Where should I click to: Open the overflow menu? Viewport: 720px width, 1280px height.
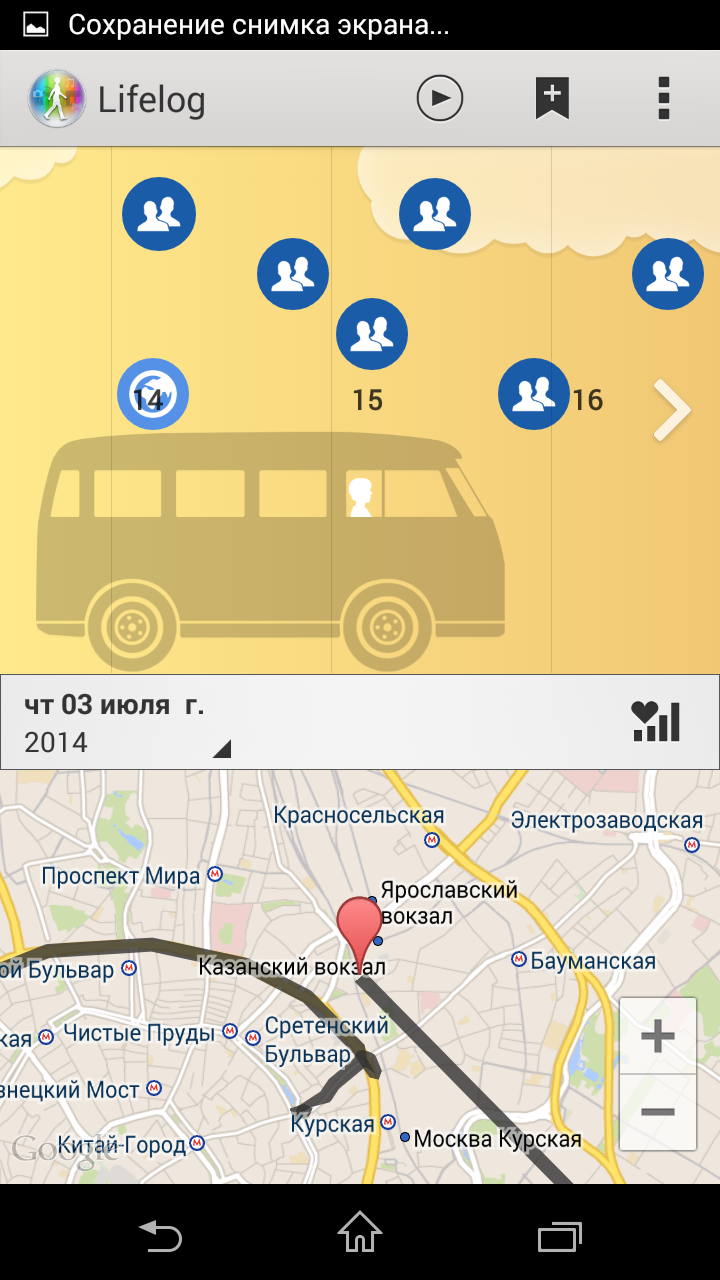(663, 99)
